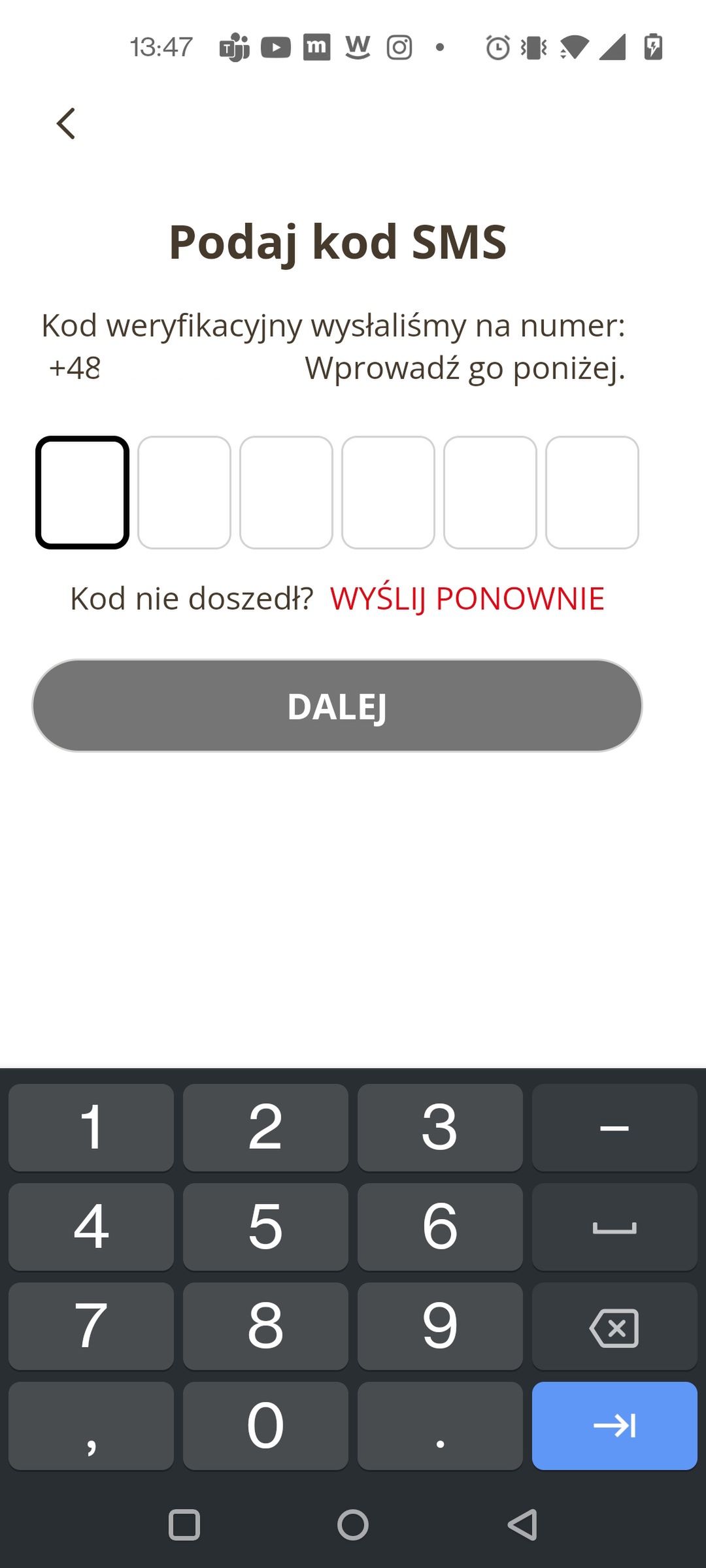The image size is (706, 1568).
Task: Tap the spacebar key
Action: click(614, 1228)
